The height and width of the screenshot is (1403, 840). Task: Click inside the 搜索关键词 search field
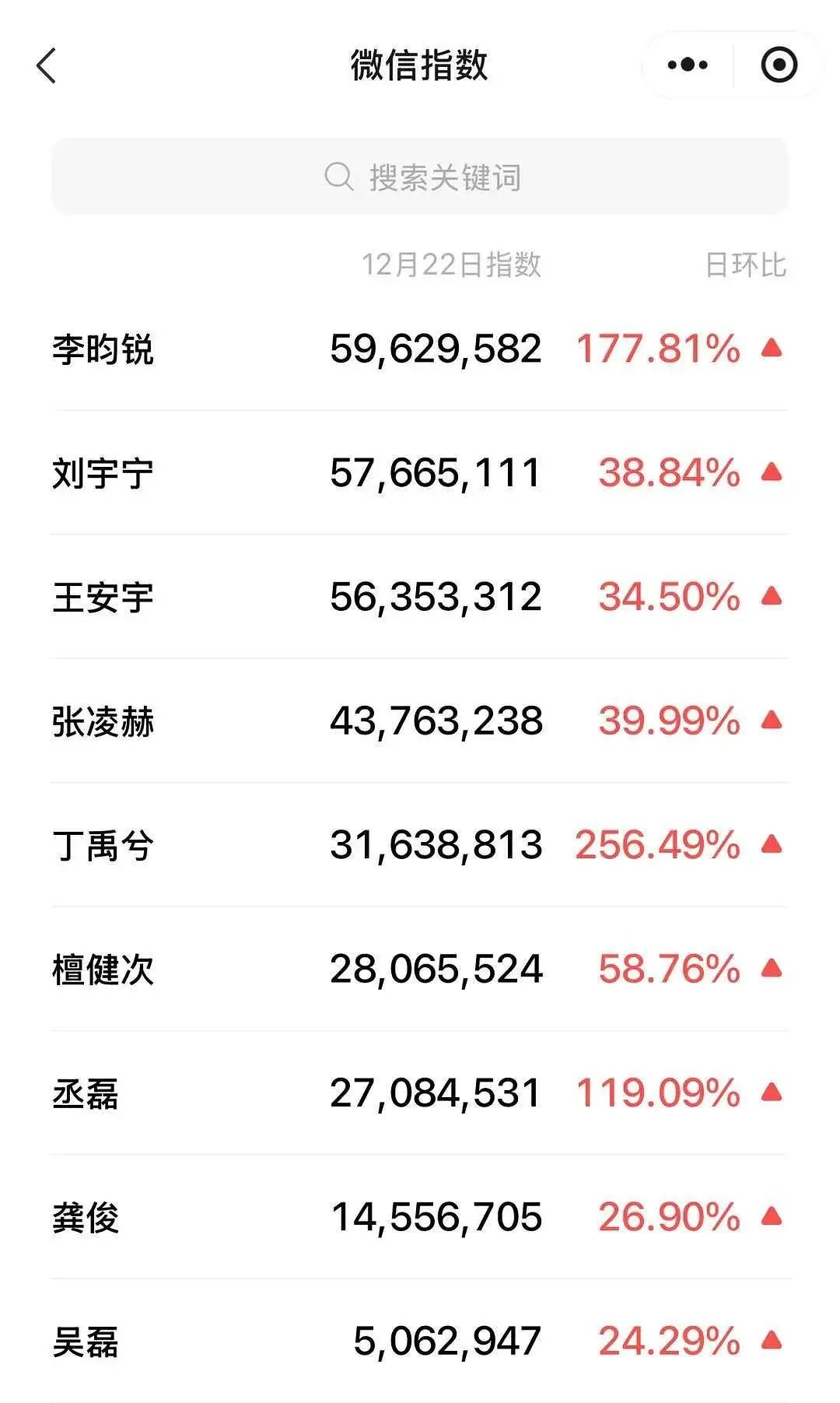420,175
